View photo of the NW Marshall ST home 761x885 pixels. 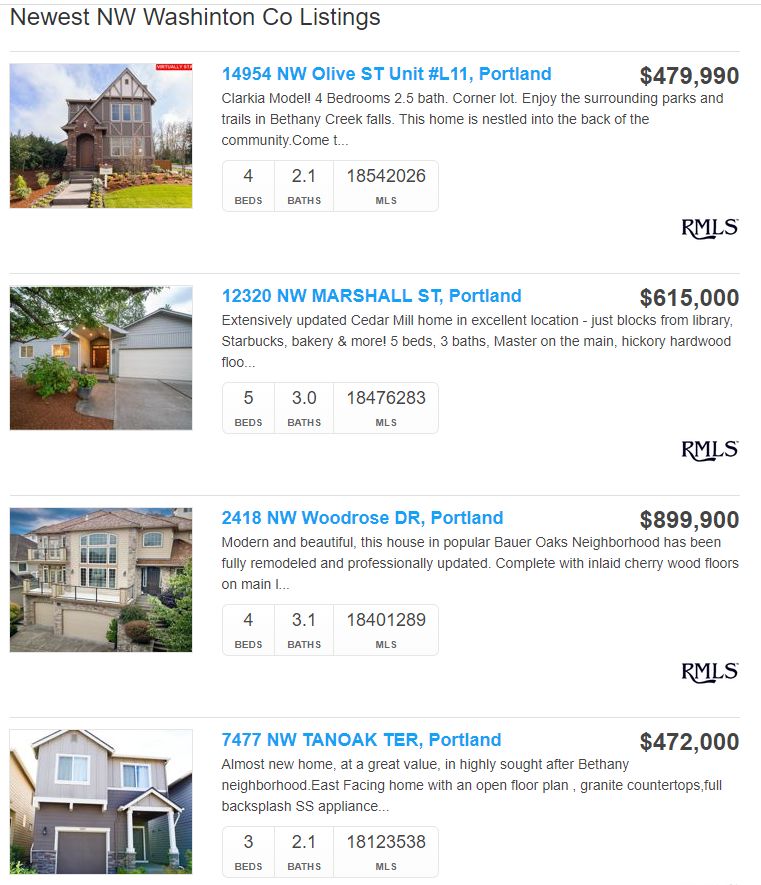click(x=101, y=358)
